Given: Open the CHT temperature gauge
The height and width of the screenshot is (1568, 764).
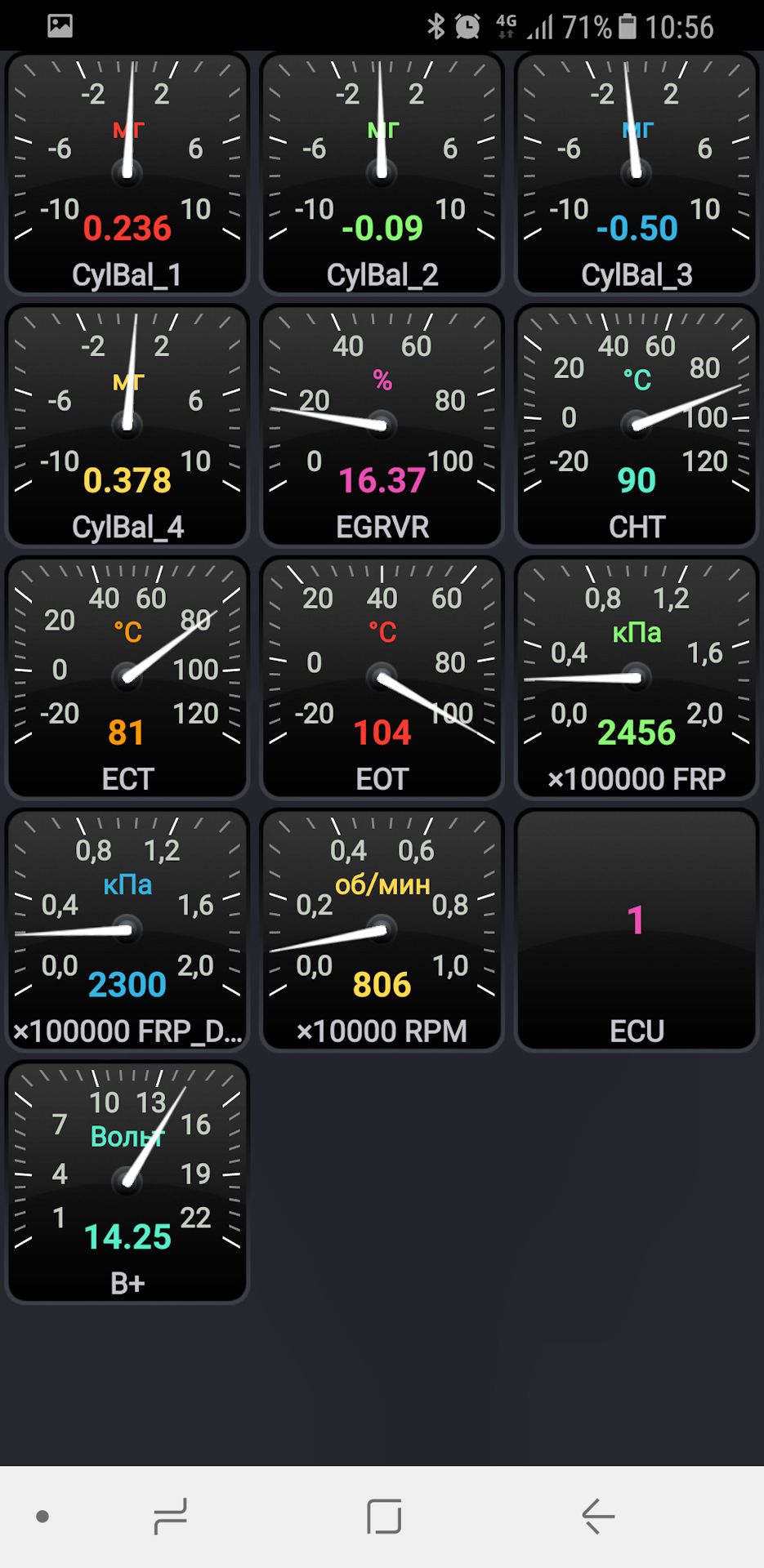Looking at the screenshot, I should tap(637, 425).
